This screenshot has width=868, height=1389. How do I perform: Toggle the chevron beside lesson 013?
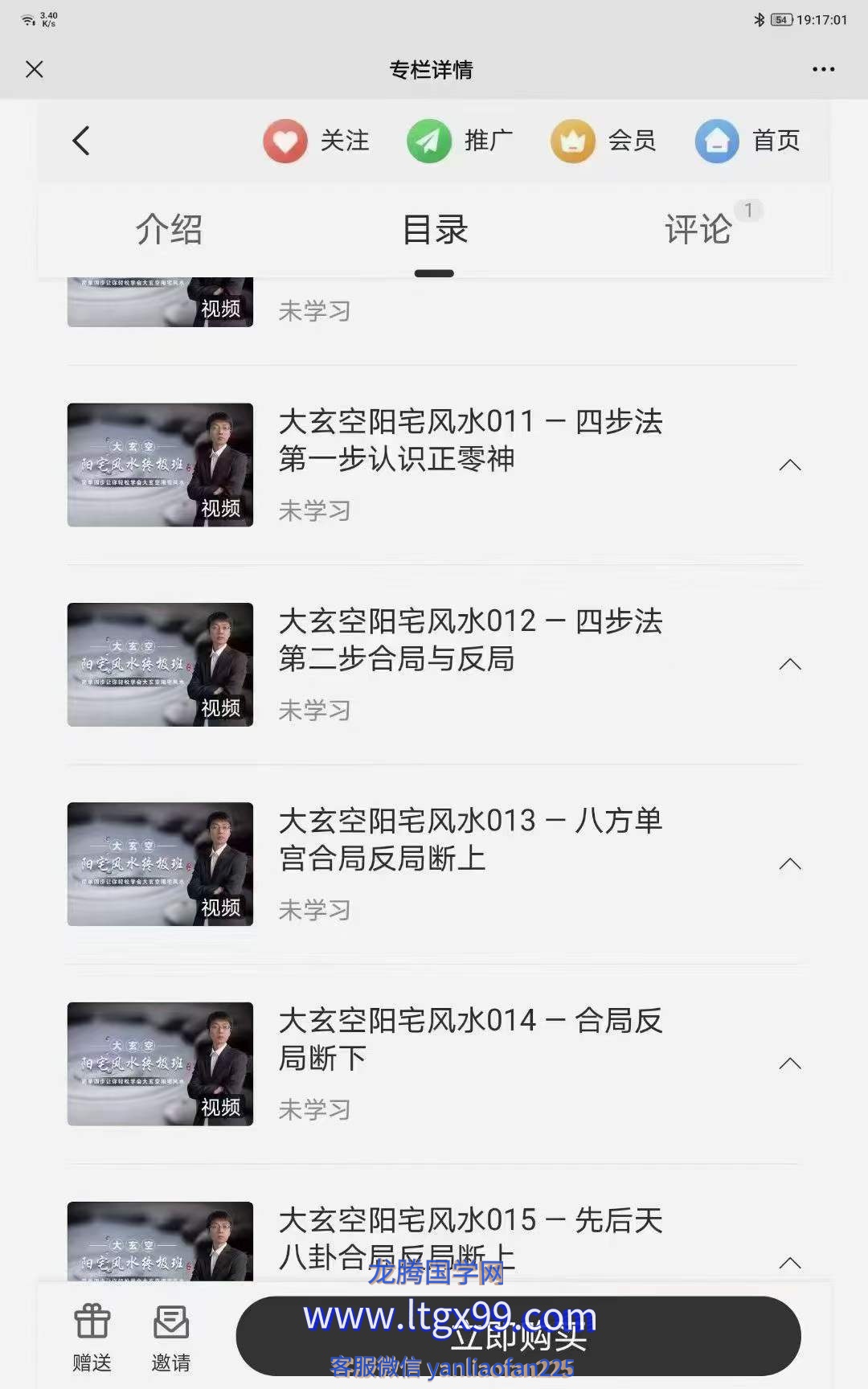(790, 864)
